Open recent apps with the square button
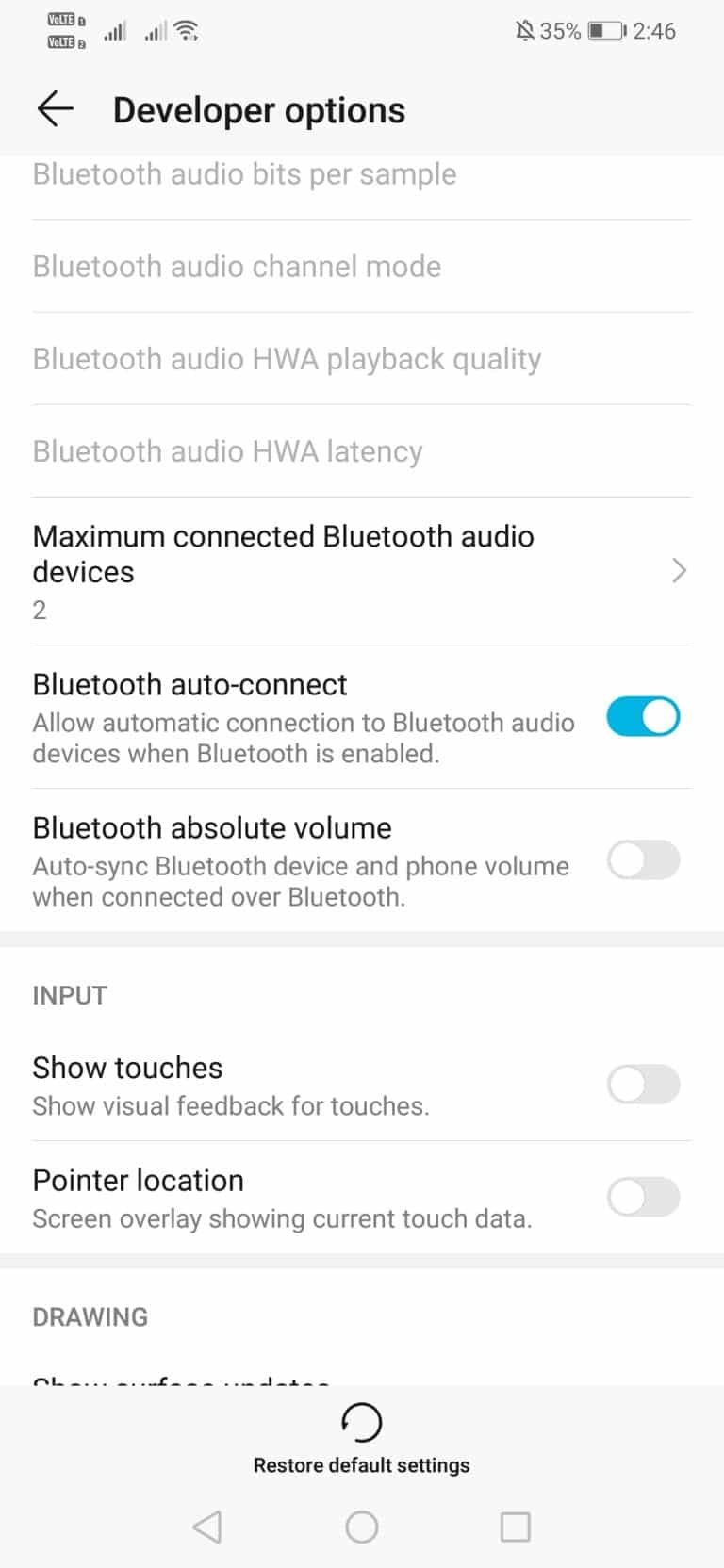Screen dimensions: 724x1568 pyautogui.click(x=514, y=1527)
